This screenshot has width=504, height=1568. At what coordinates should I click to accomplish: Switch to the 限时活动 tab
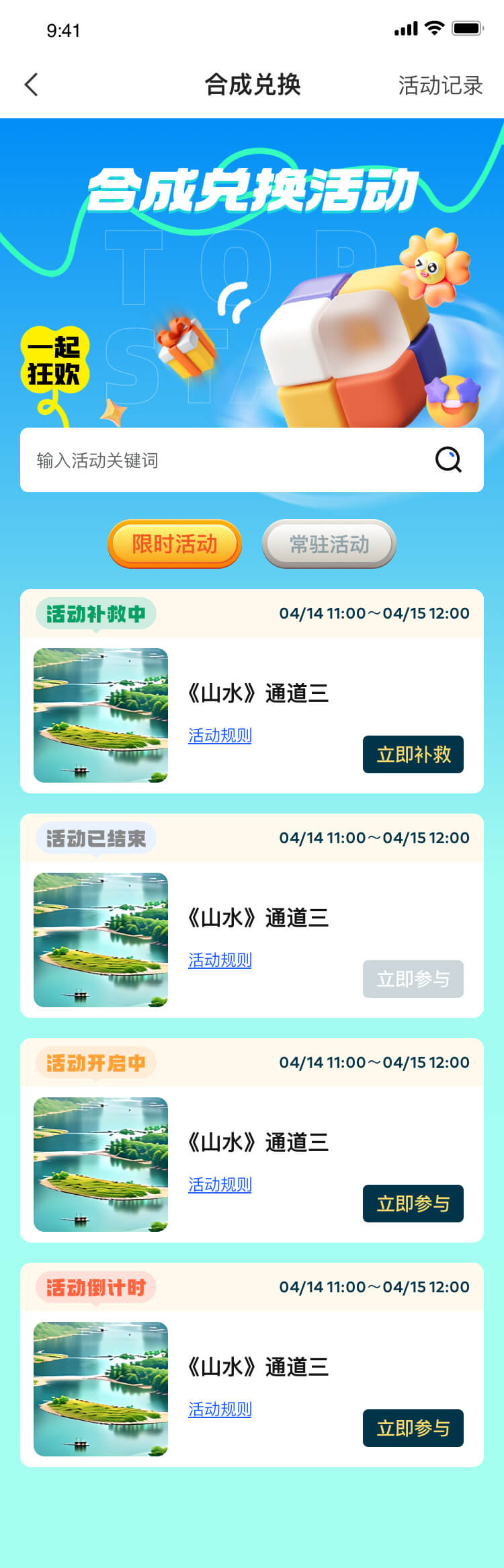[175, 544]
